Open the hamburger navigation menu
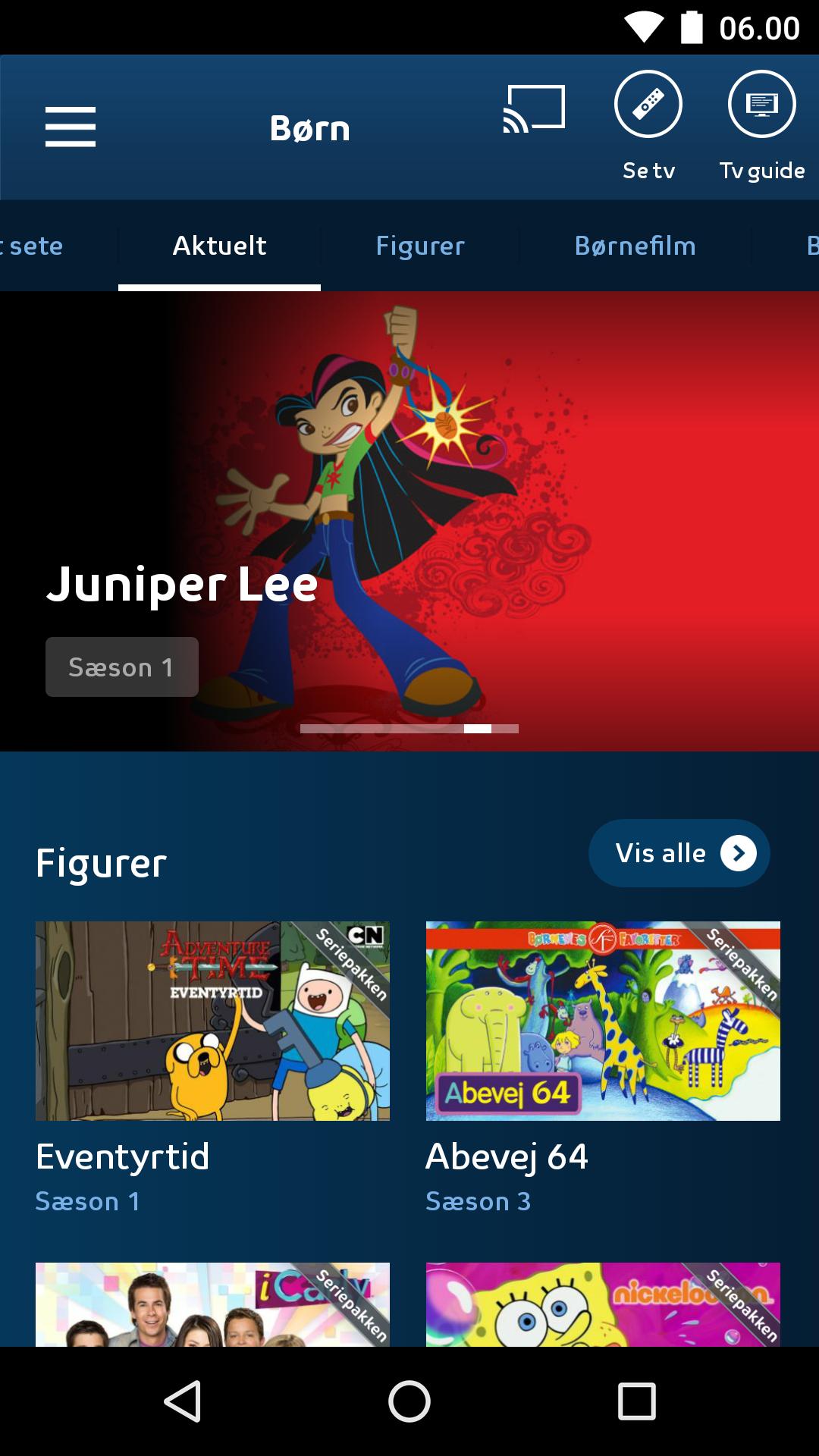This screenshot has height=1456, width=819. [x=70, y=127]
